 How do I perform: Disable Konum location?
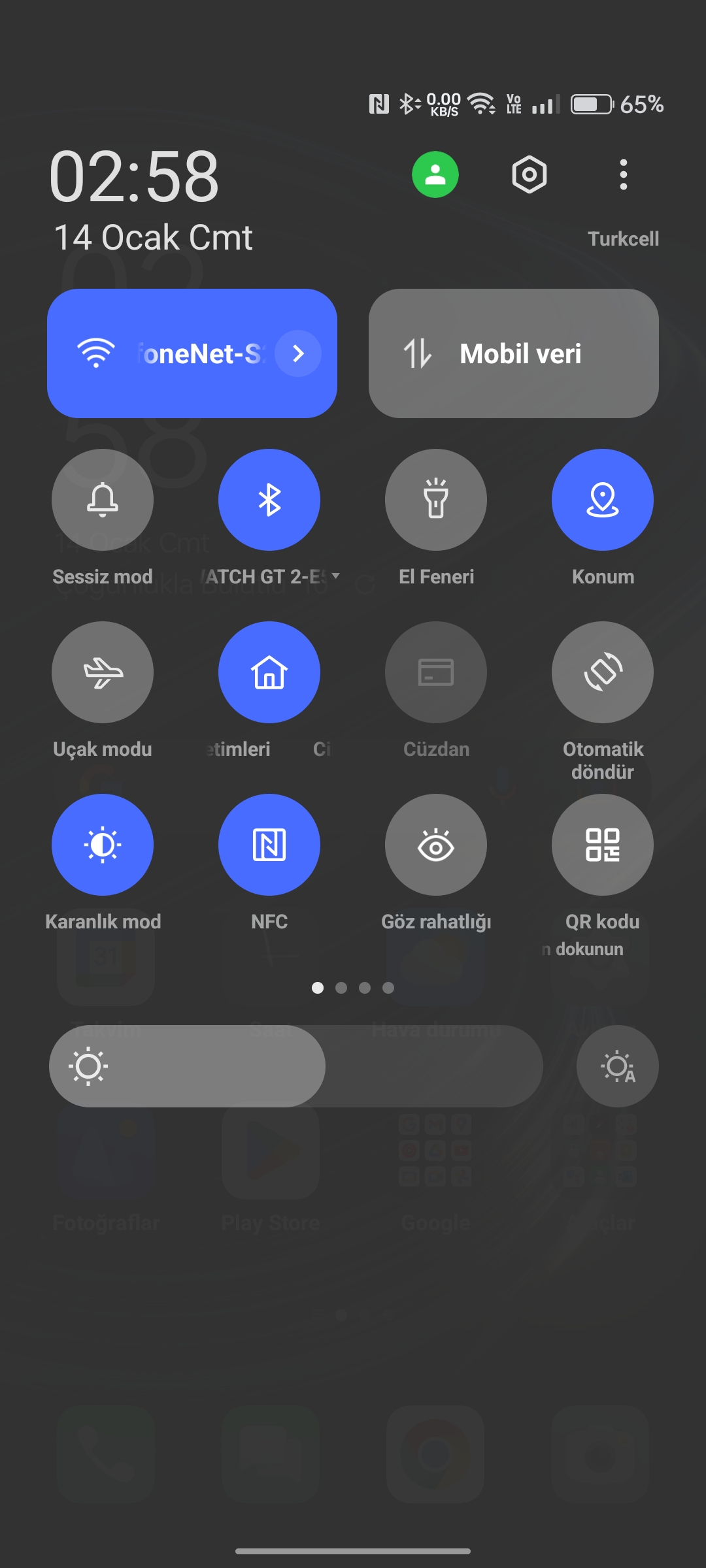point(603,500)
